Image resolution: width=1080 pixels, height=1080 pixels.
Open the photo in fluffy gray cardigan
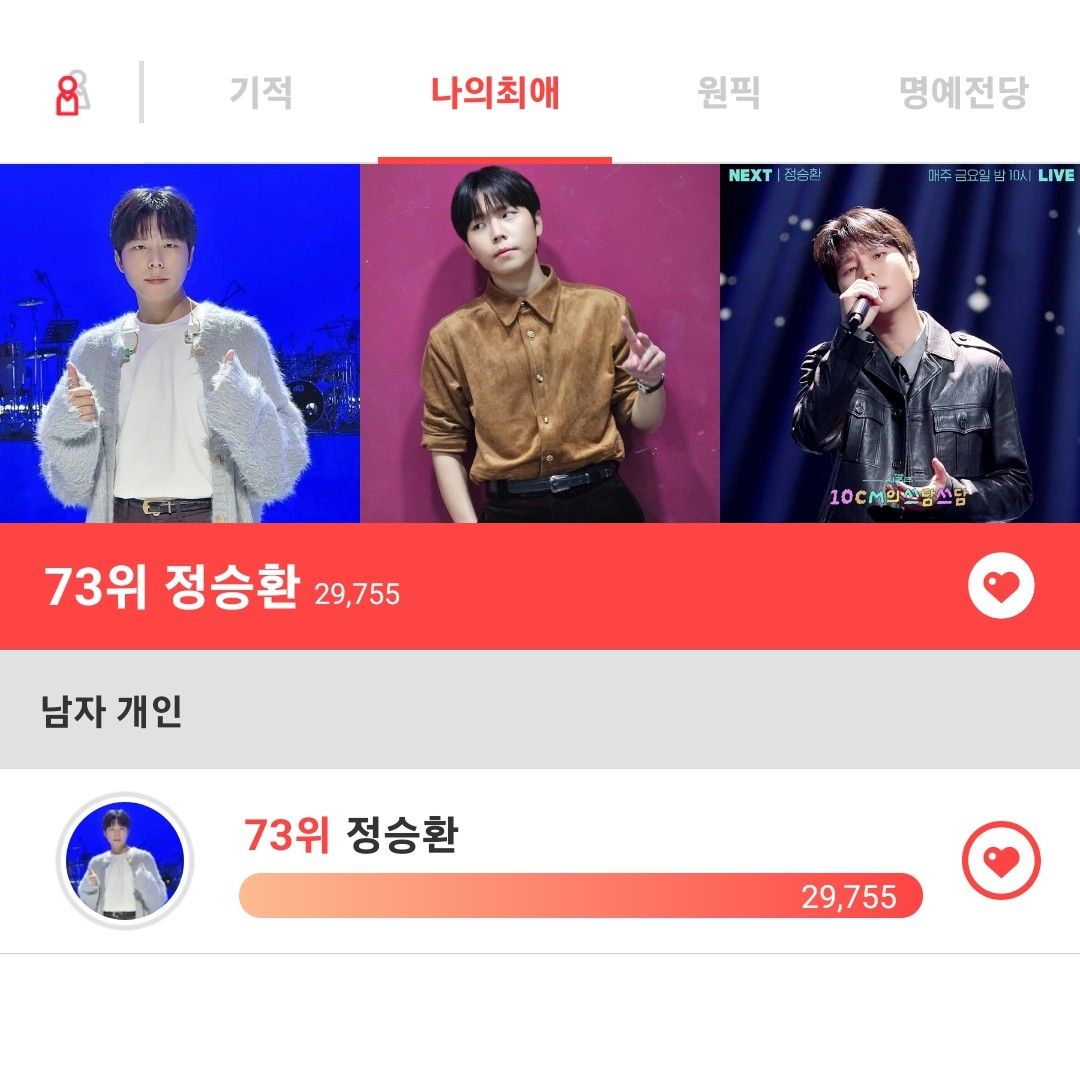tap(180, 343)
